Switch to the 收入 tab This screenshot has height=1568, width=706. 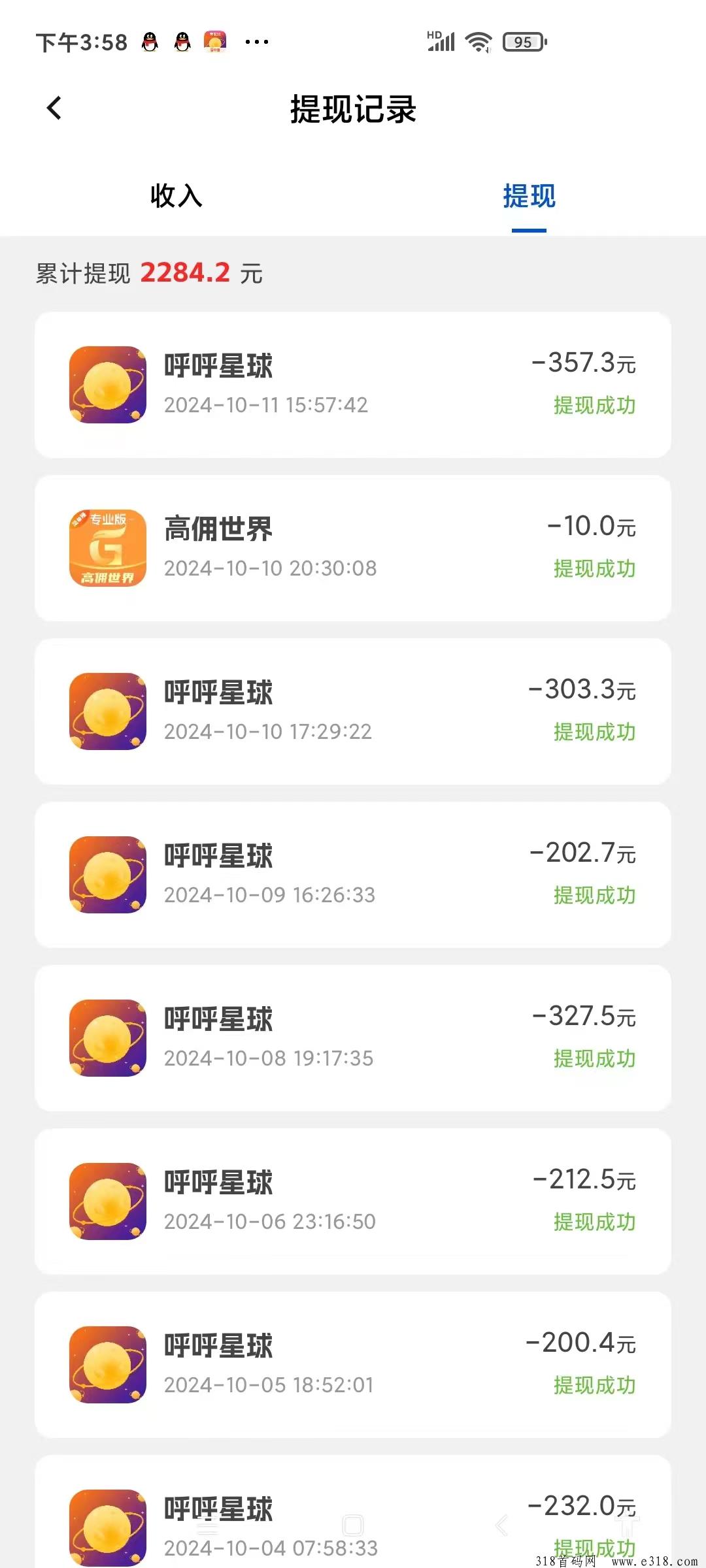click(176, 196)
